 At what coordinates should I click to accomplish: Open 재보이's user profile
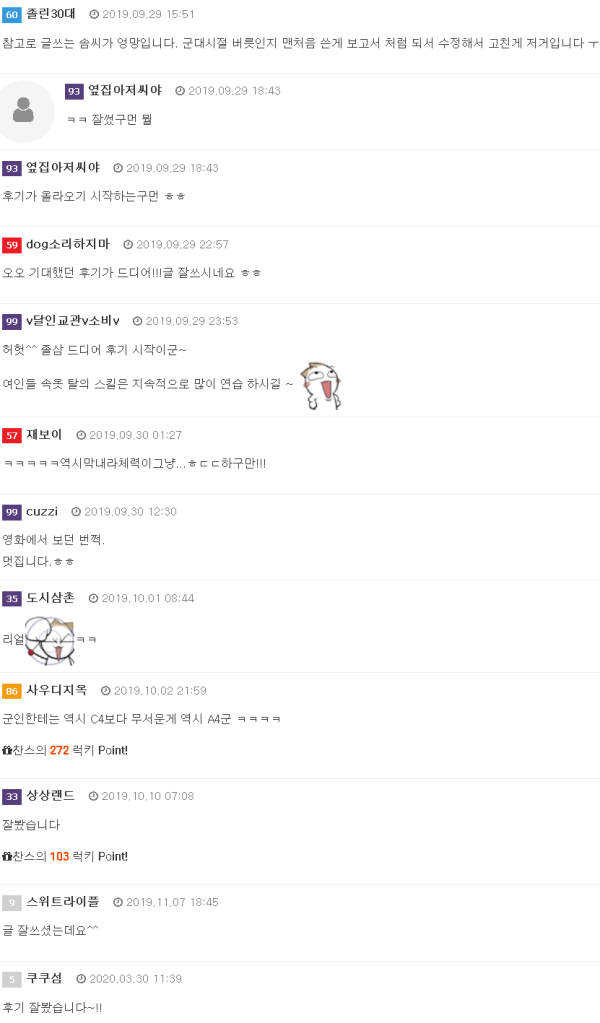click(44, 435)
